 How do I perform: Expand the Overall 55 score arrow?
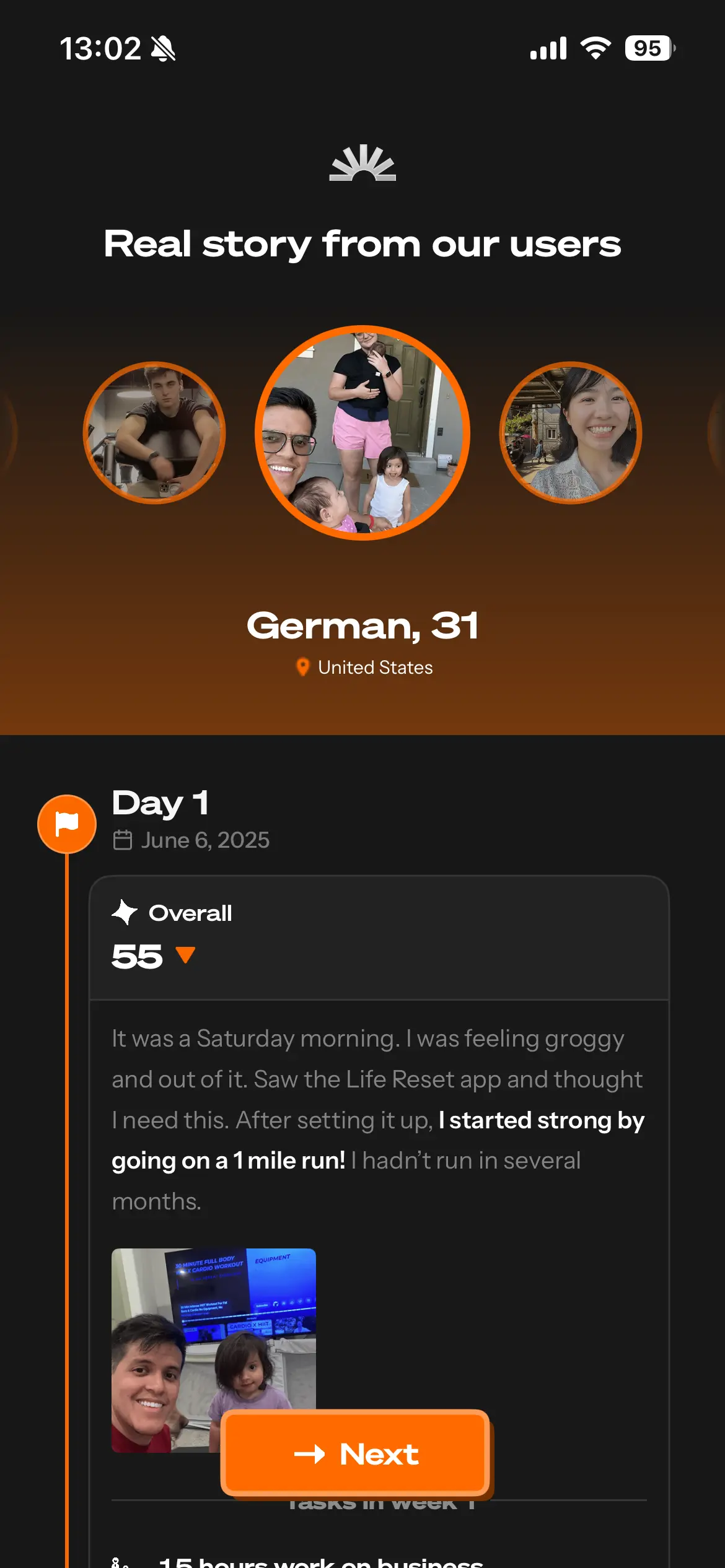coord(185,955)
